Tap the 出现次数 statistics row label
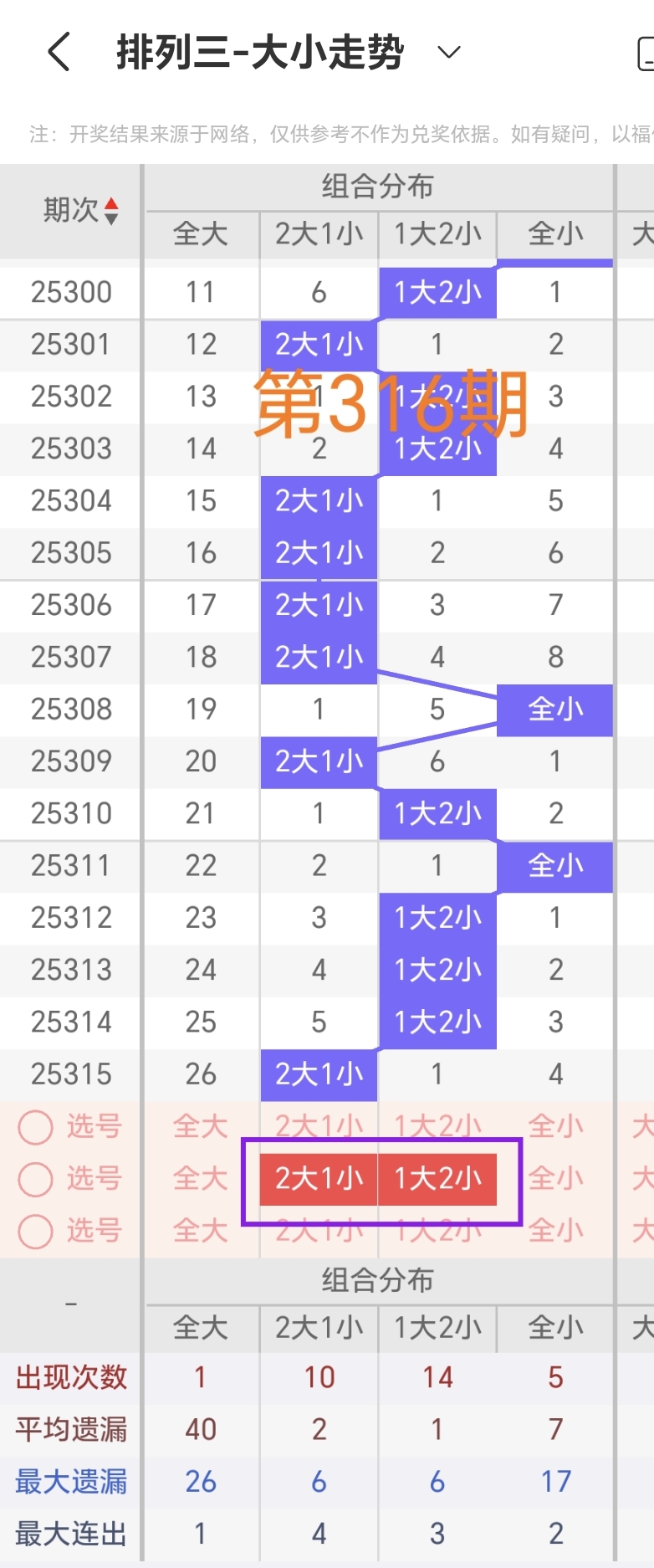Screen dimensions: 654x1568 [x=71, y=1377]
